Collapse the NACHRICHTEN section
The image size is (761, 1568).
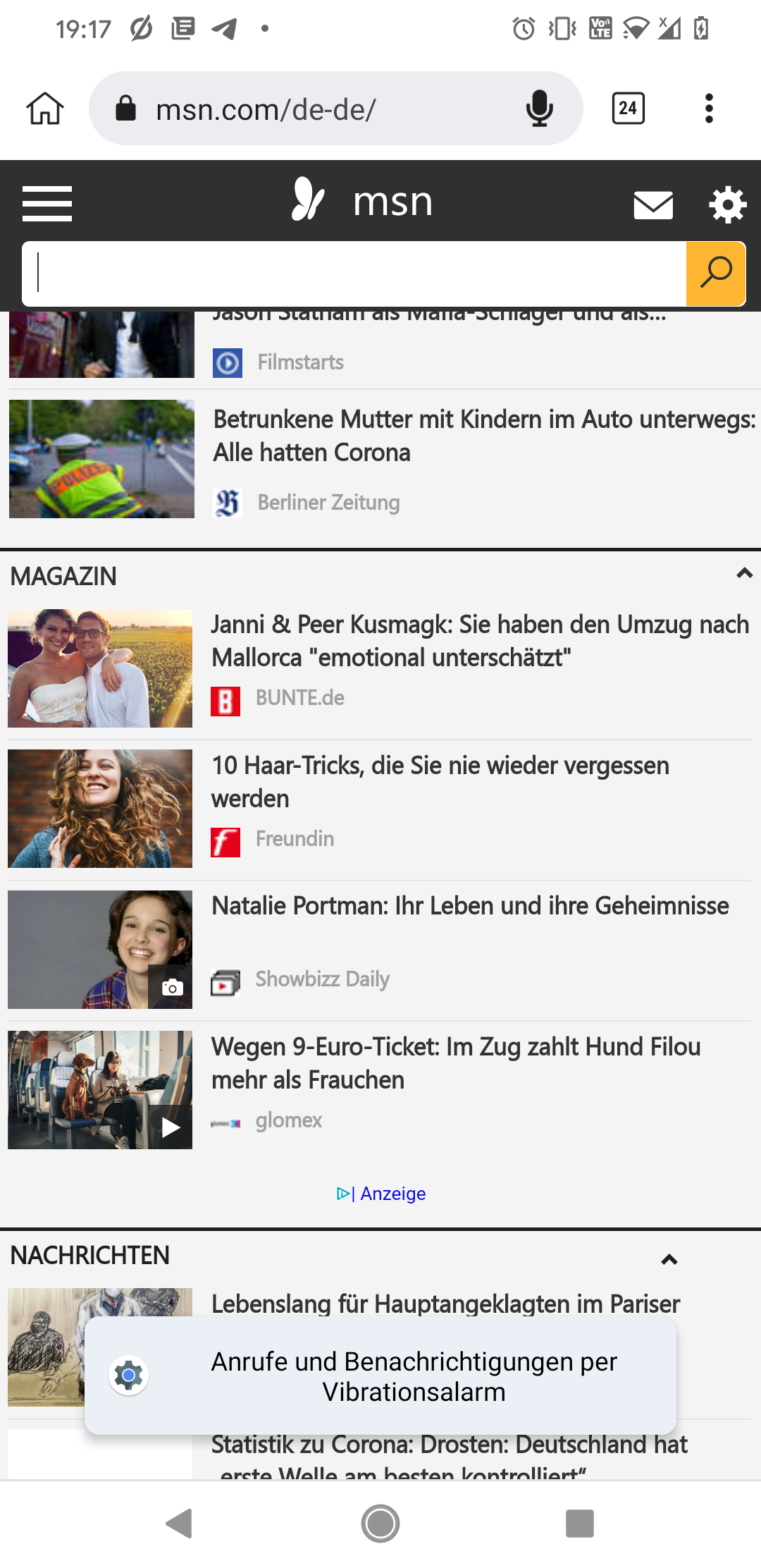pyautogui.click(x=669, y=1260)
